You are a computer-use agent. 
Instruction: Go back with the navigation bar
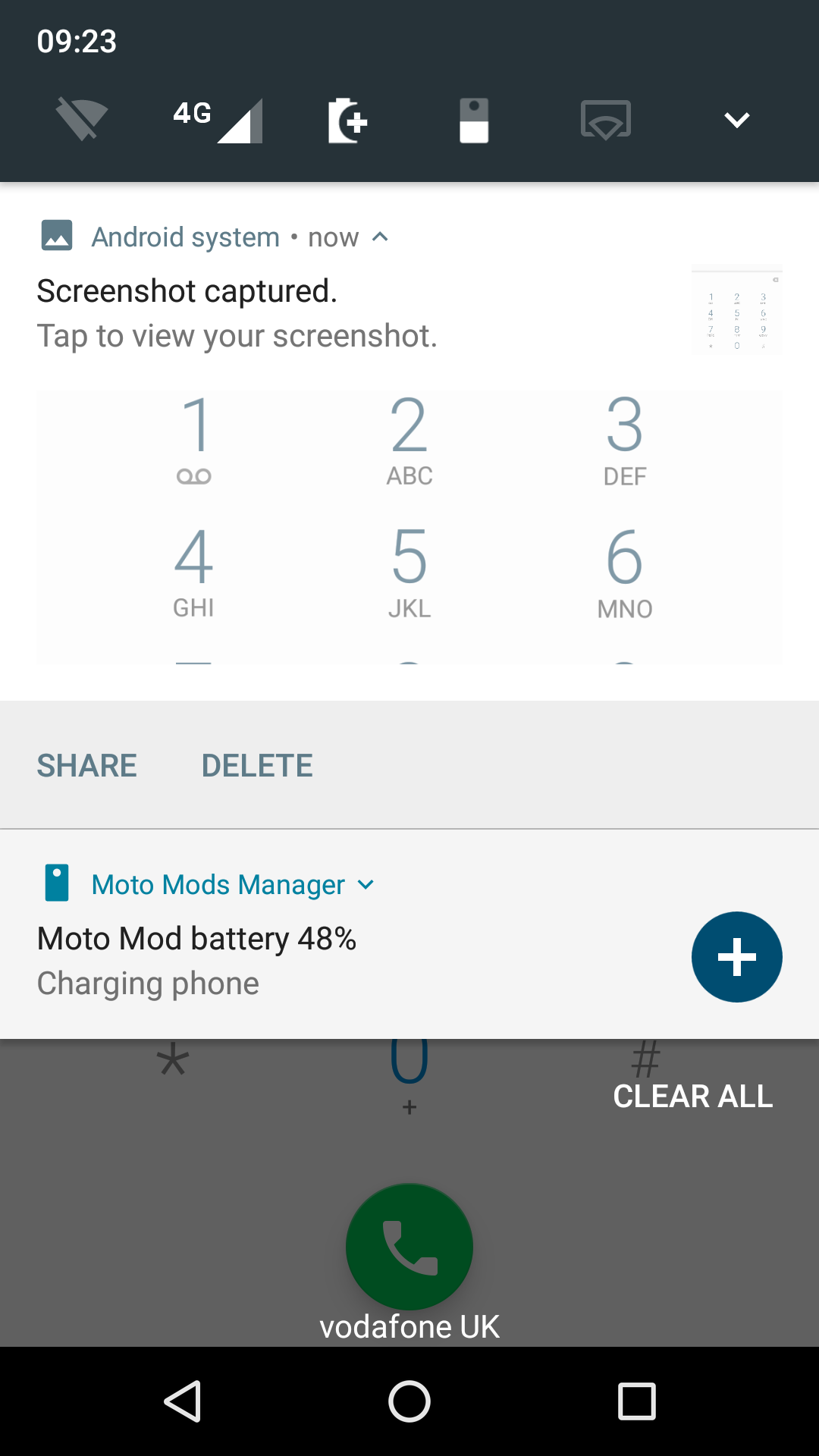click(x=183, y=1401)
